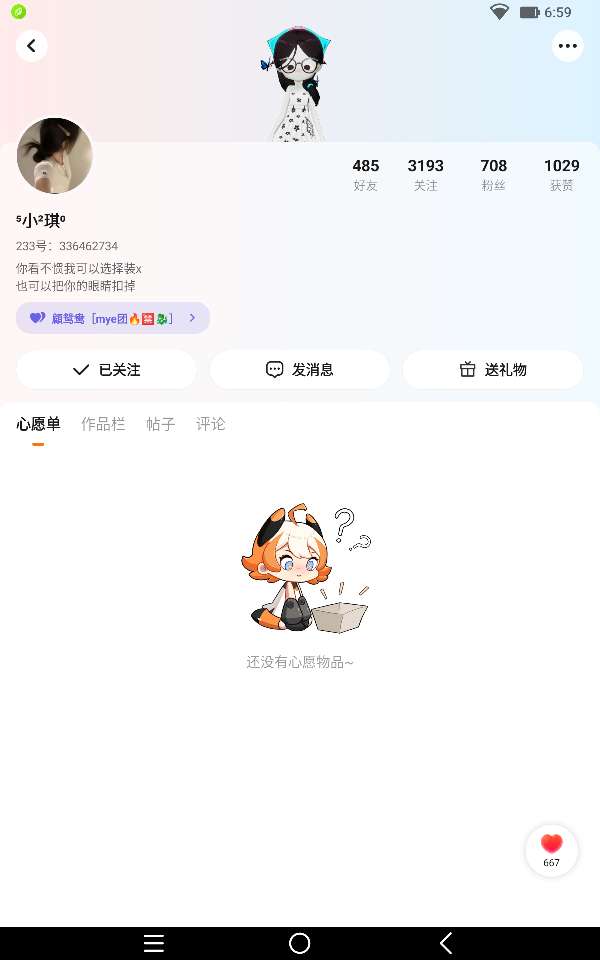This screenshot has height=960, width=600.
Task: Tap 送礼物 to send a gift
Action: [493, 370]
